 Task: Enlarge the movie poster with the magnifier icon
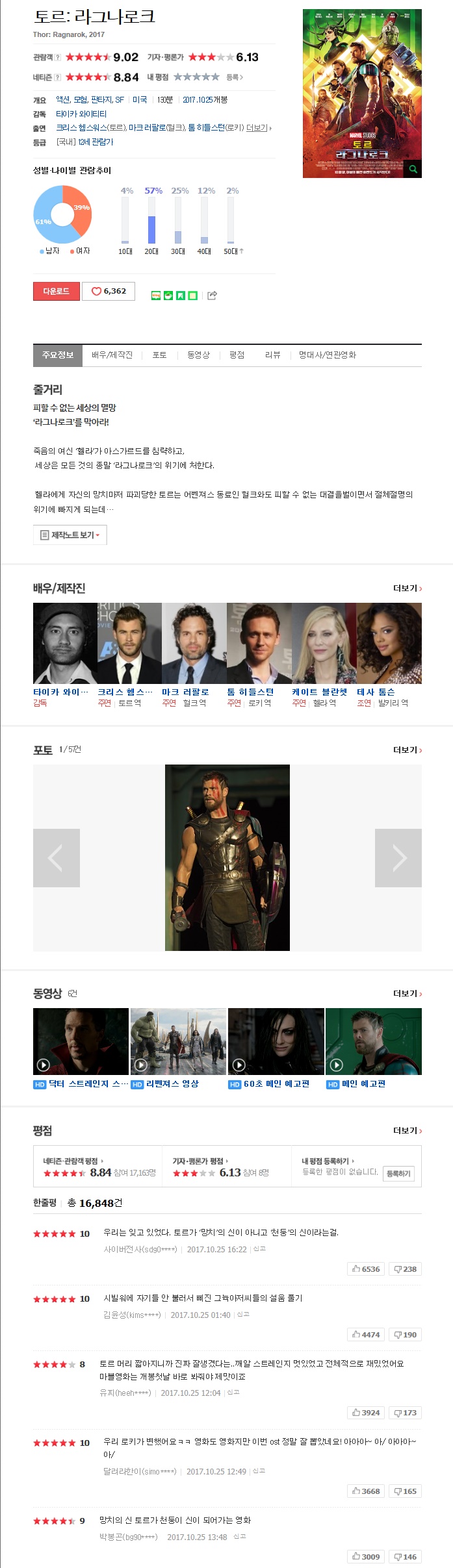(412, 169)
